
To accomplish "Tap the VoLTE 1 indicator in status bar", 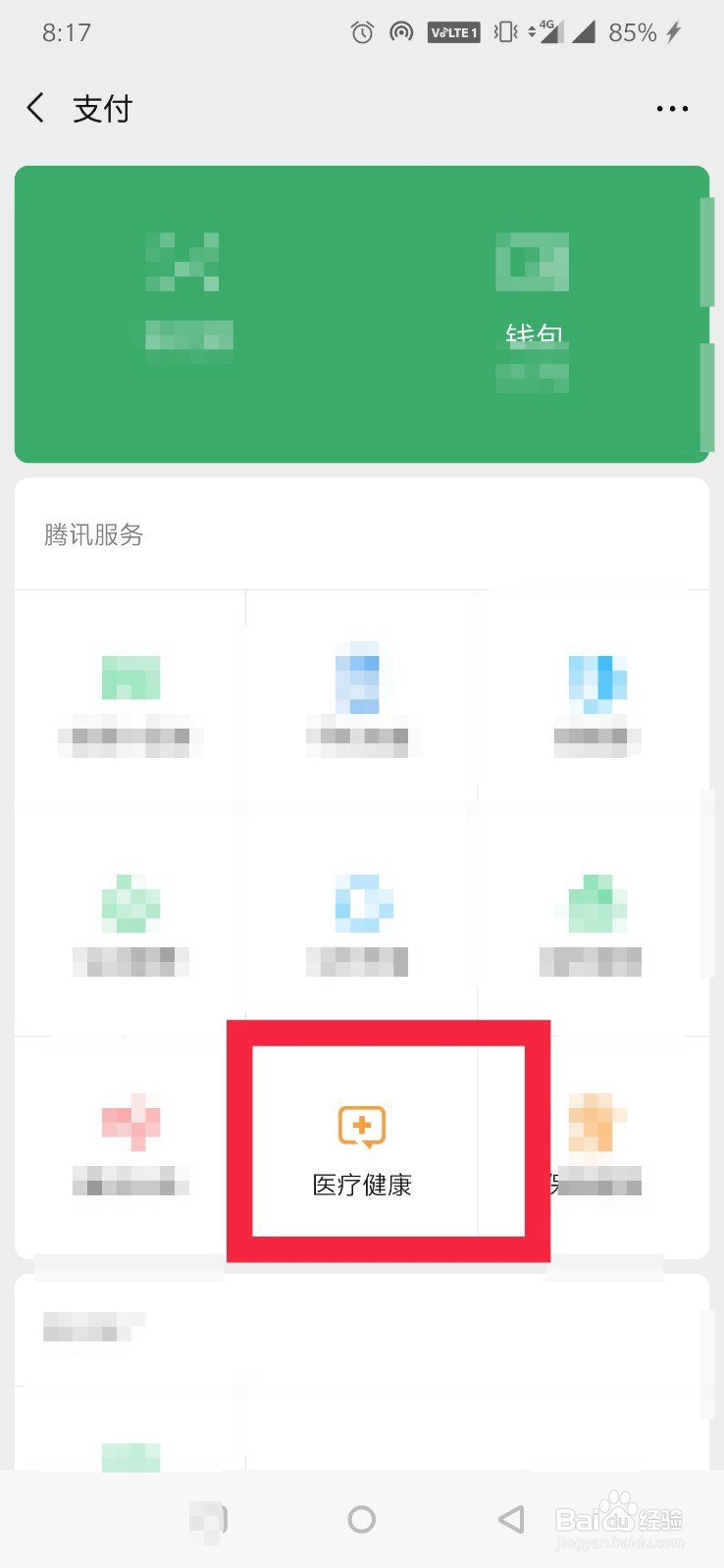I will pyautogui.click(x=453, y=32).
